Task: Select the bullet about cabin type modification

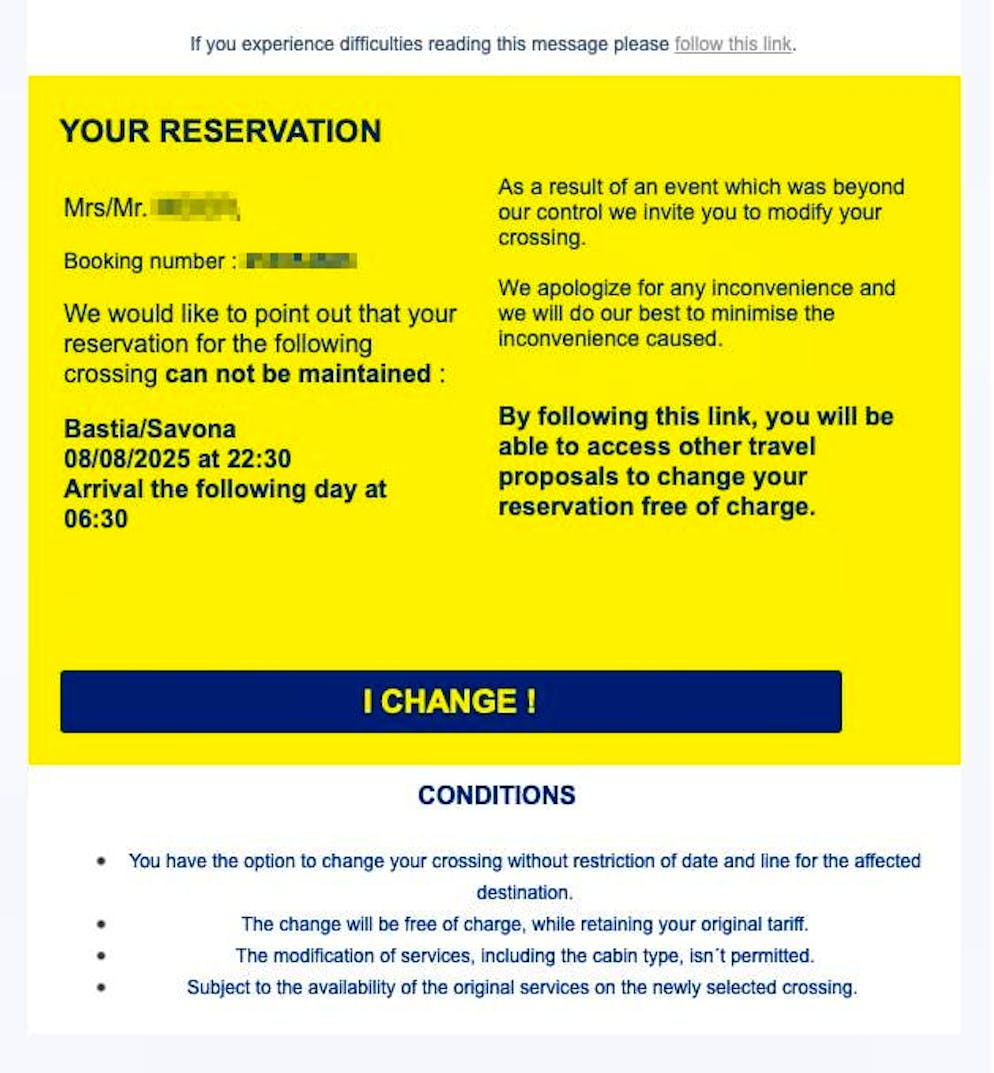Action: coord(524,956)
